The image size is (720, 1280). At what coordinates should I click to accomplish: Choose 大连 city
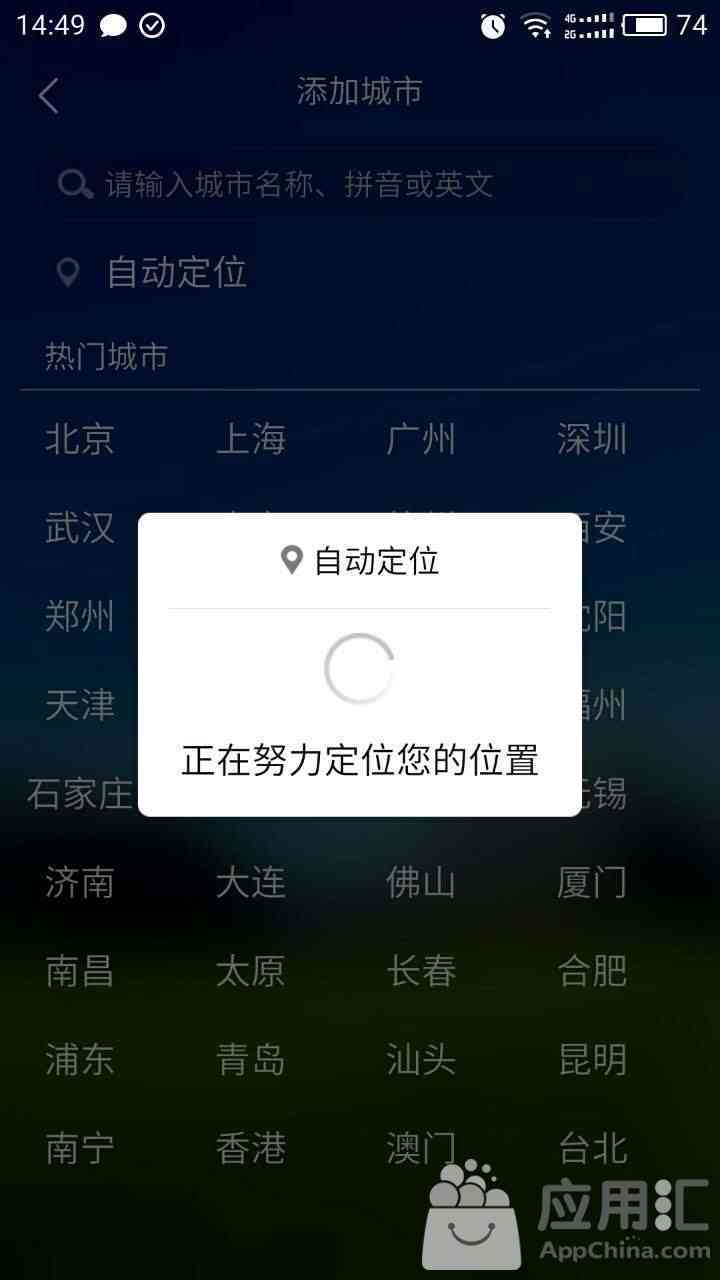(251, 882)
